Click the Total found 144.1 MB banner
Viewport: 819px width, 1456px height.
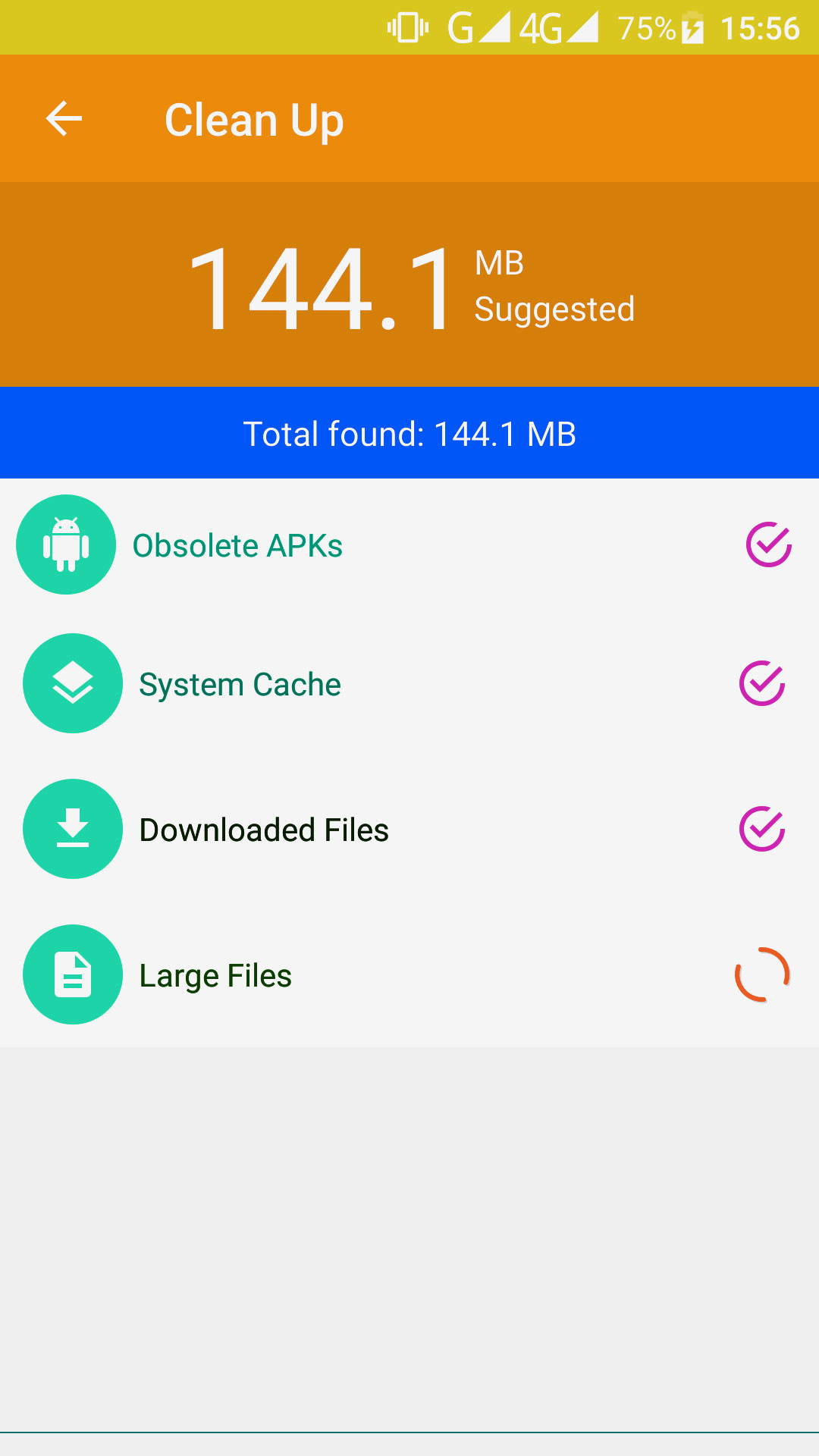coord(409,433)
